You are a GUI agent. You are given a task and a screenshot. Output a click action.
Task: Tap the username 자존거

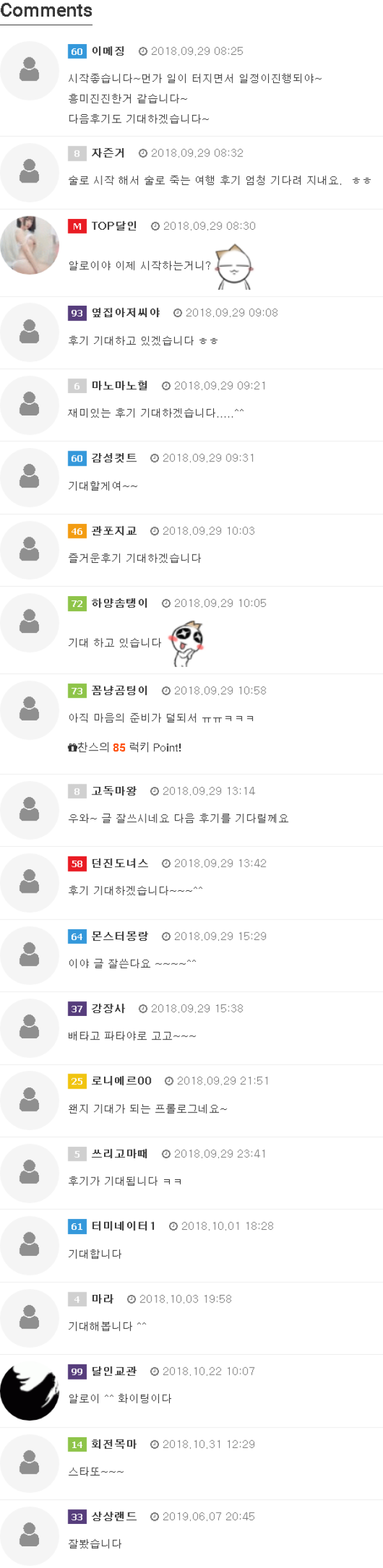pyautogui.click(x=108, y=153)
